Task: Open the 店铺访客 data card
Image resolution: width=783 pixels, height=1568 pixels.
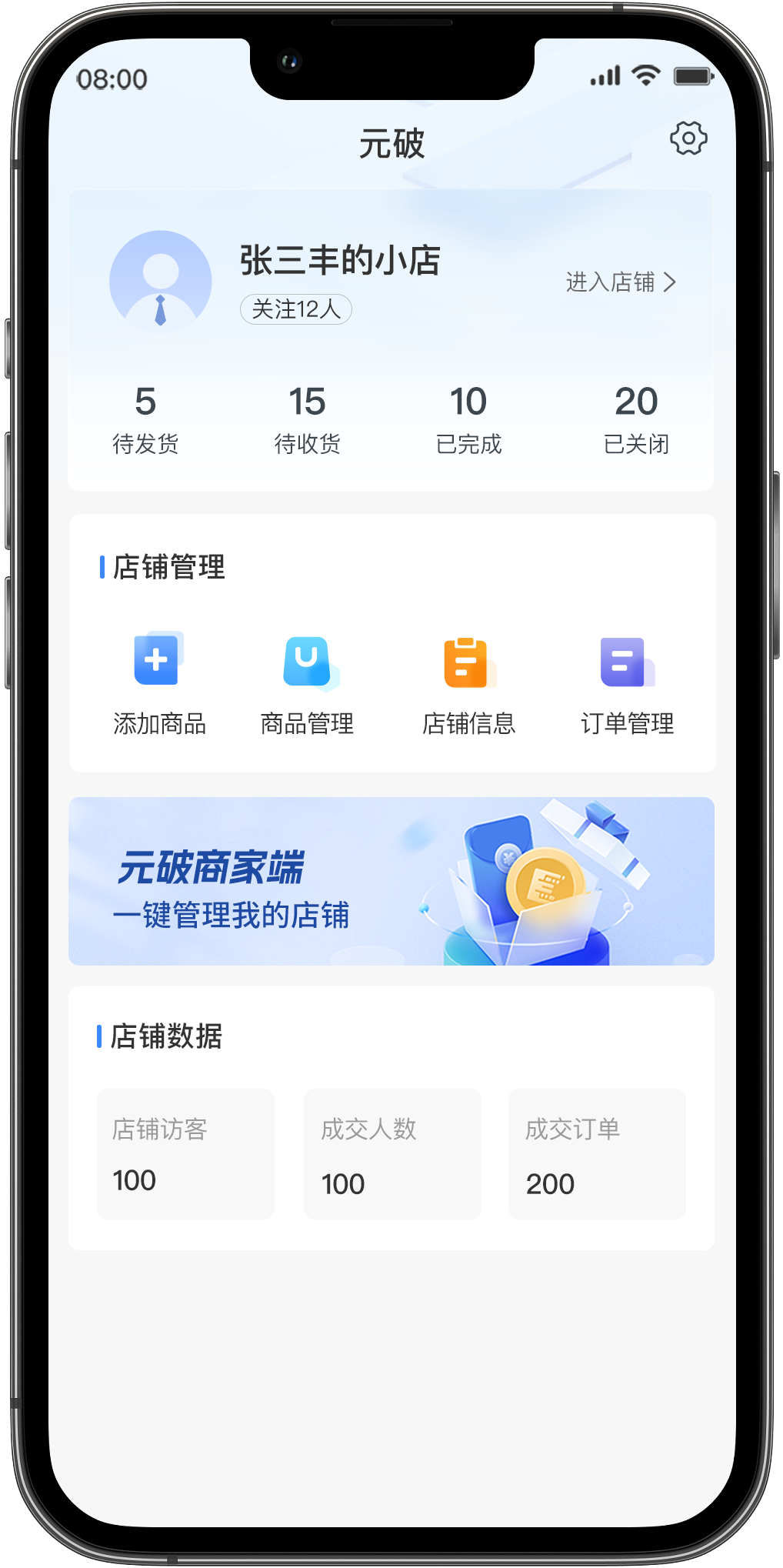Action: pos(185,1153)
